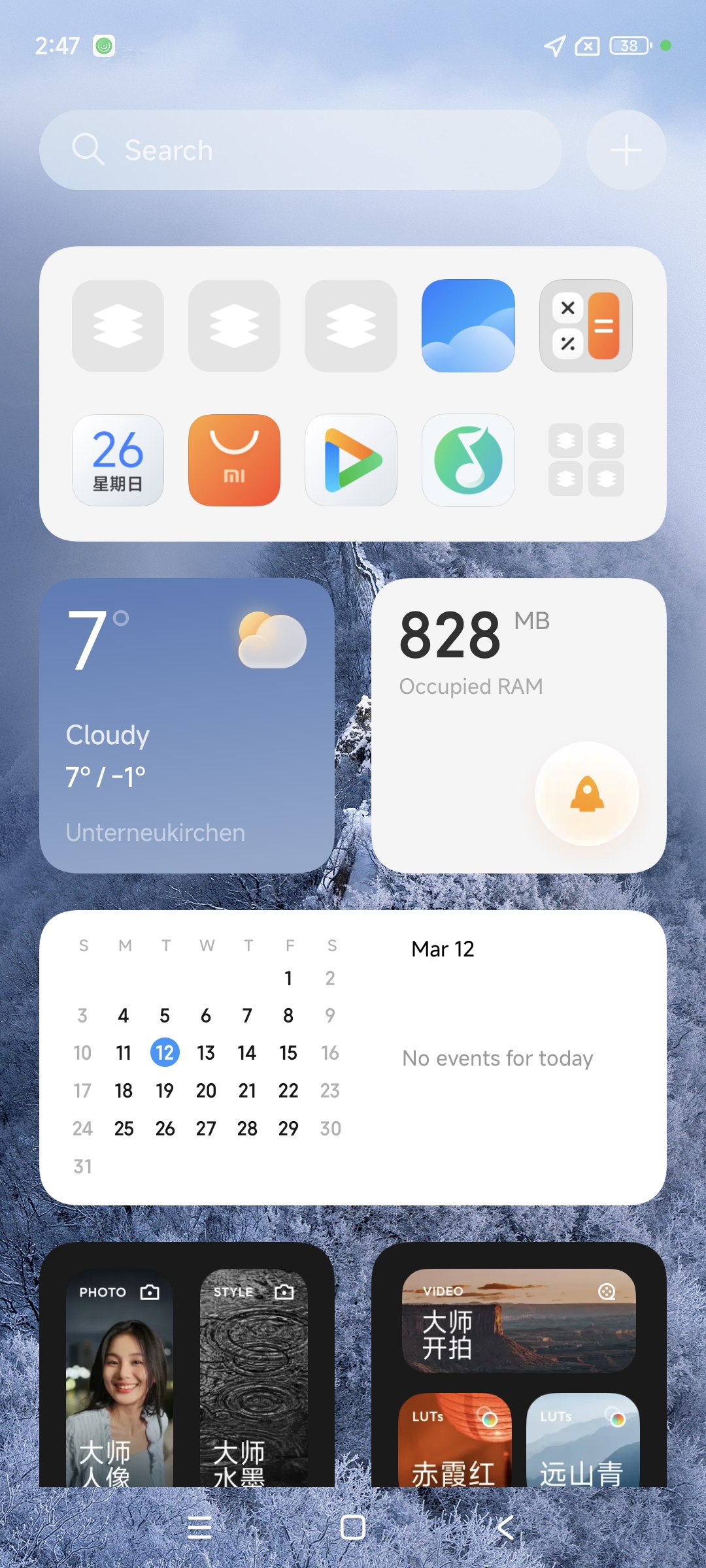Open the Calendar app showing 26

pos(118,460)
